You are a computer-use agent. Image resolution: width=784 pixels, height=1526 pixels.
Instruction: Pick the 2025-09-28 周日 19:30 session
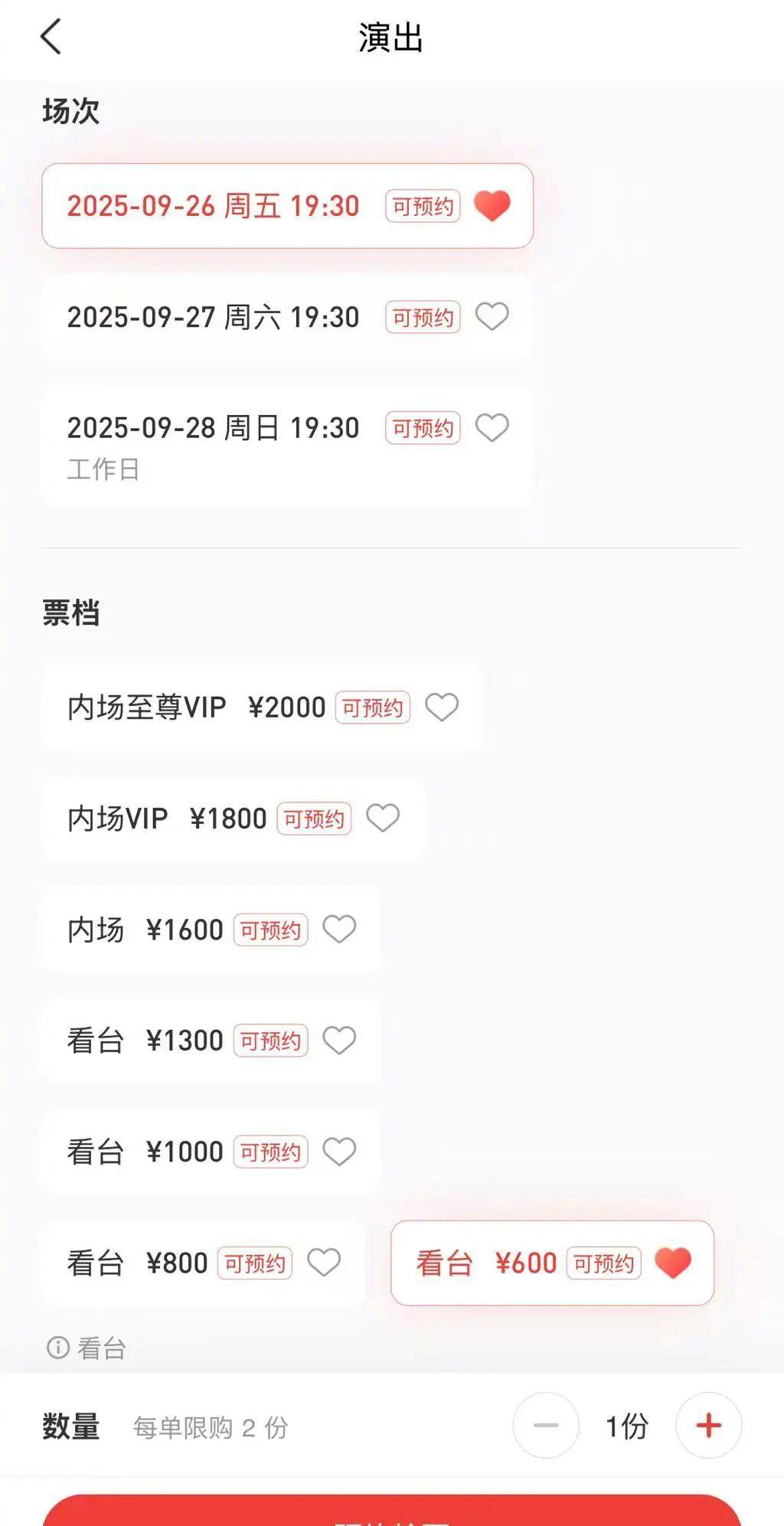287,445
